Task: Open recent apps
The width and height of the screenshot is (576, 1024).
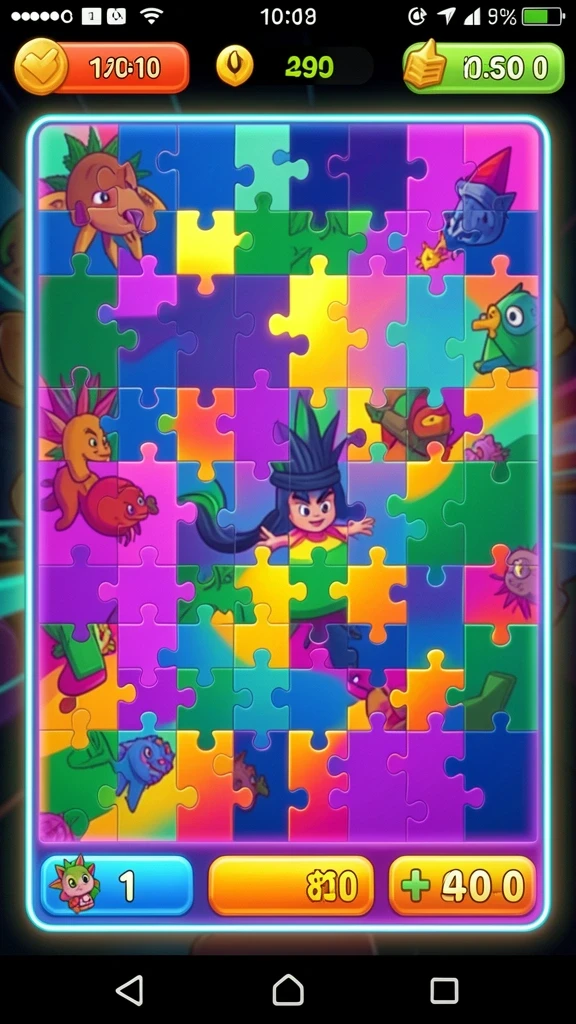Action: coord(444,990)
